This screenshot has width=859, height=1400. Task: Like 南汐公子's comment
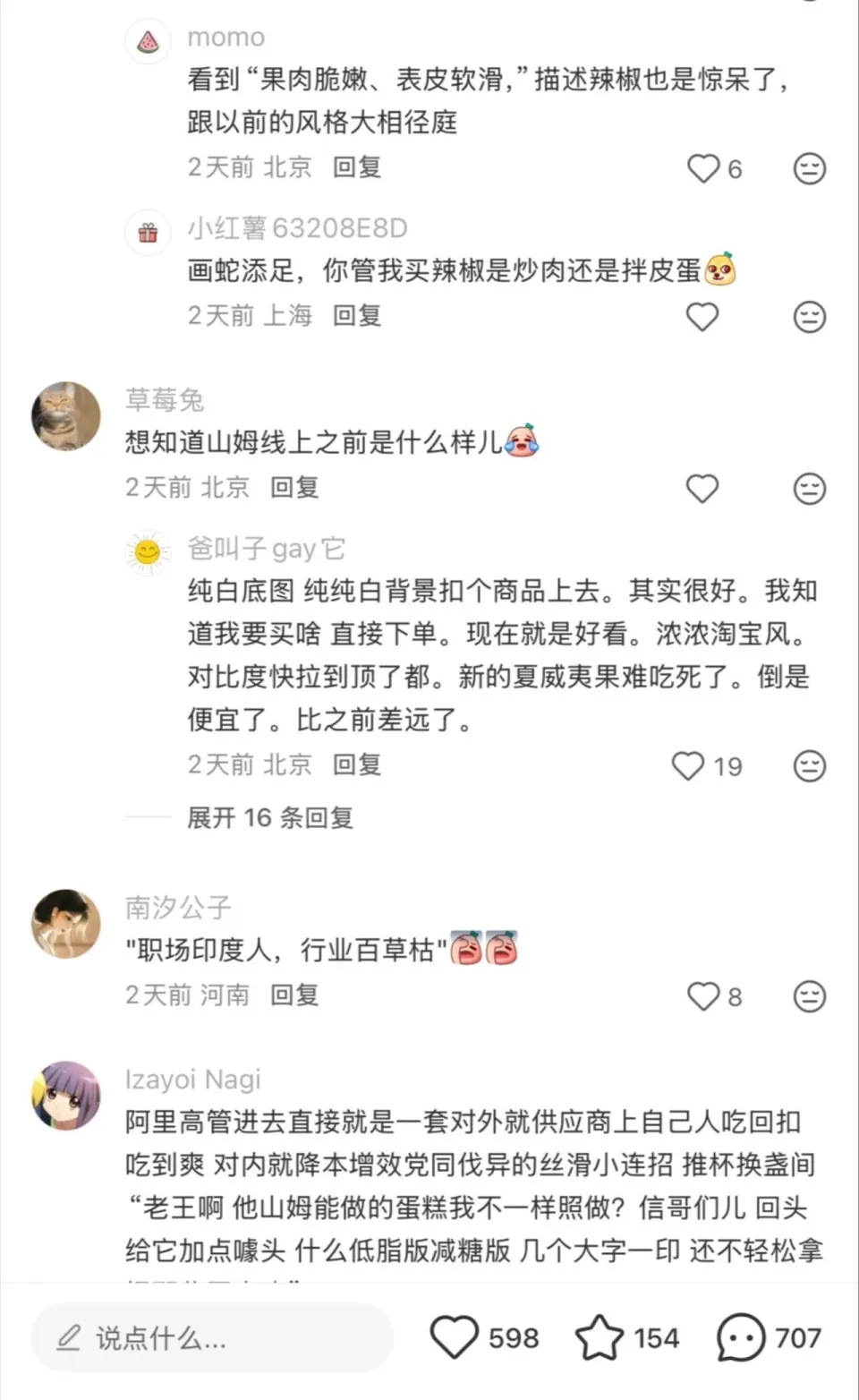[702, 996]
